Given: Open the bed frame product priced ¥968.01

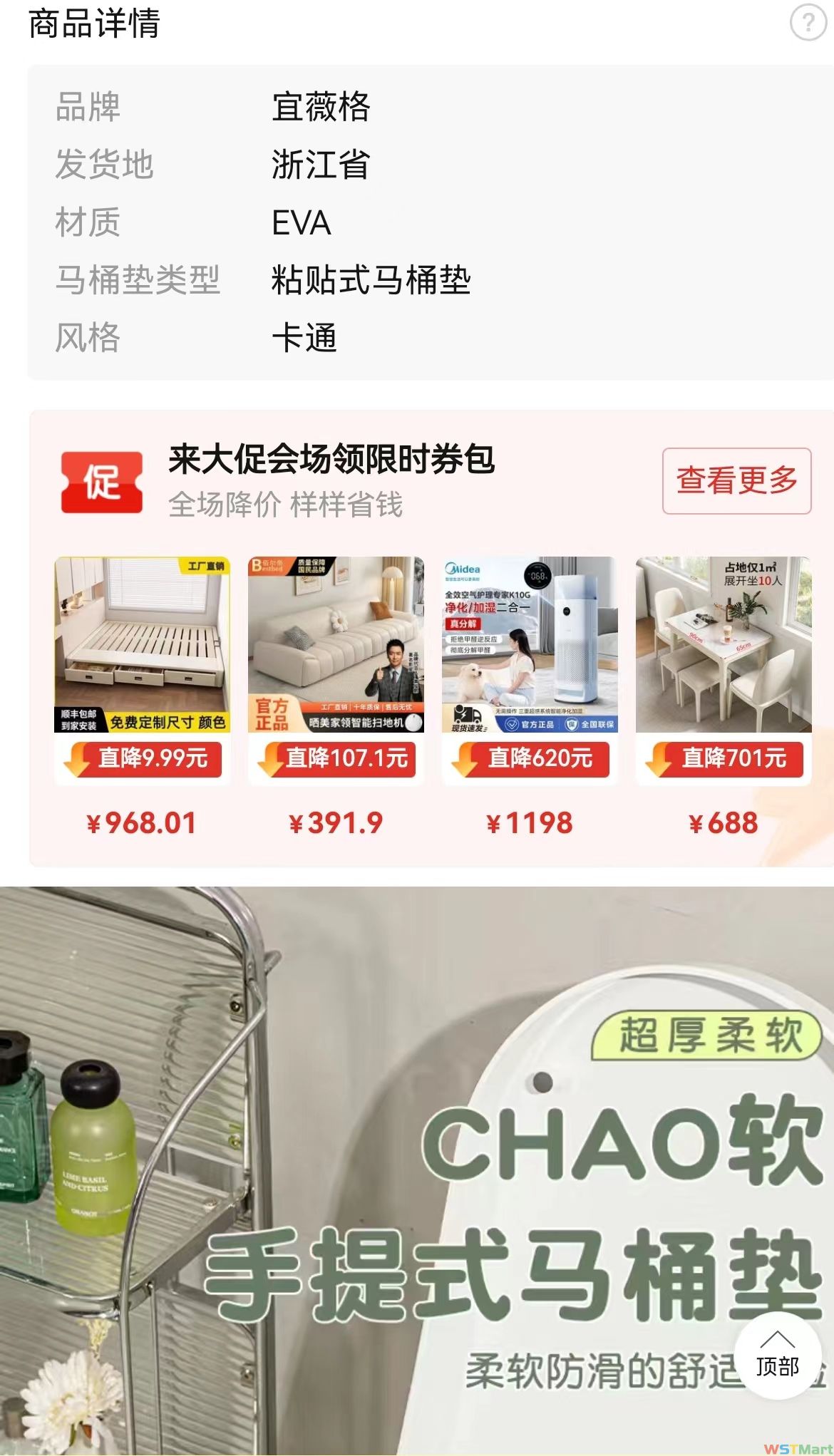Looking at the screenshot, I should (142, 645).
